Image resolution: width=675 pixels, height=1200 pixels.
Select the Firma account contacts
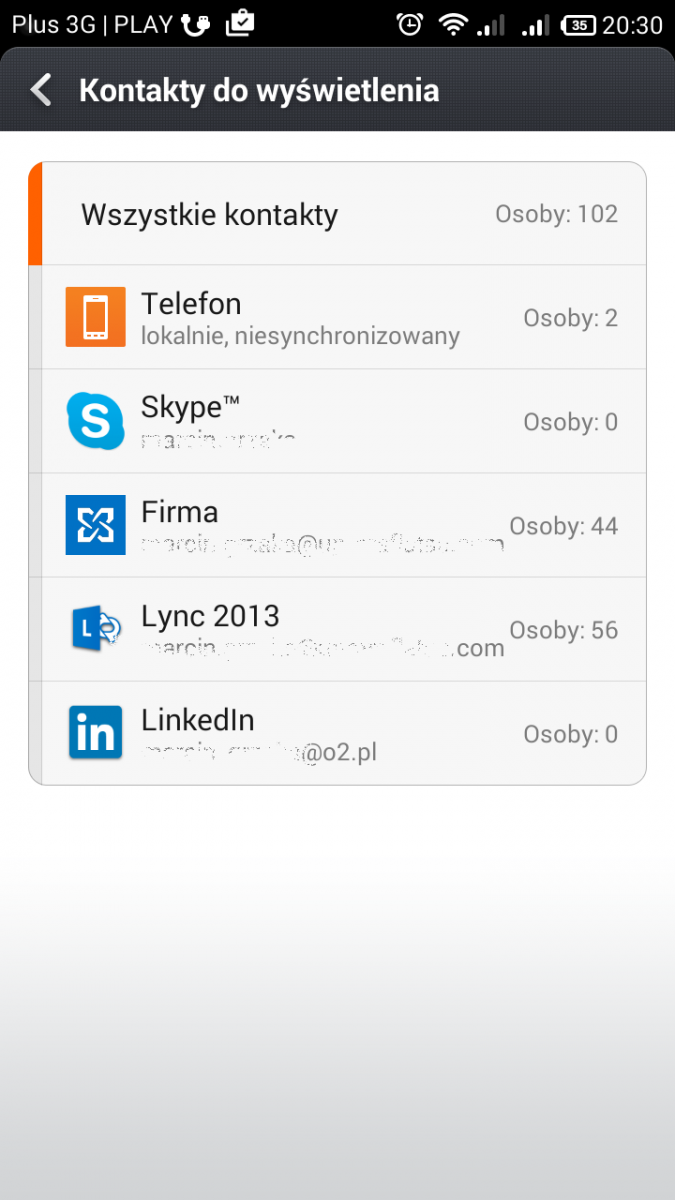point(338,526)
